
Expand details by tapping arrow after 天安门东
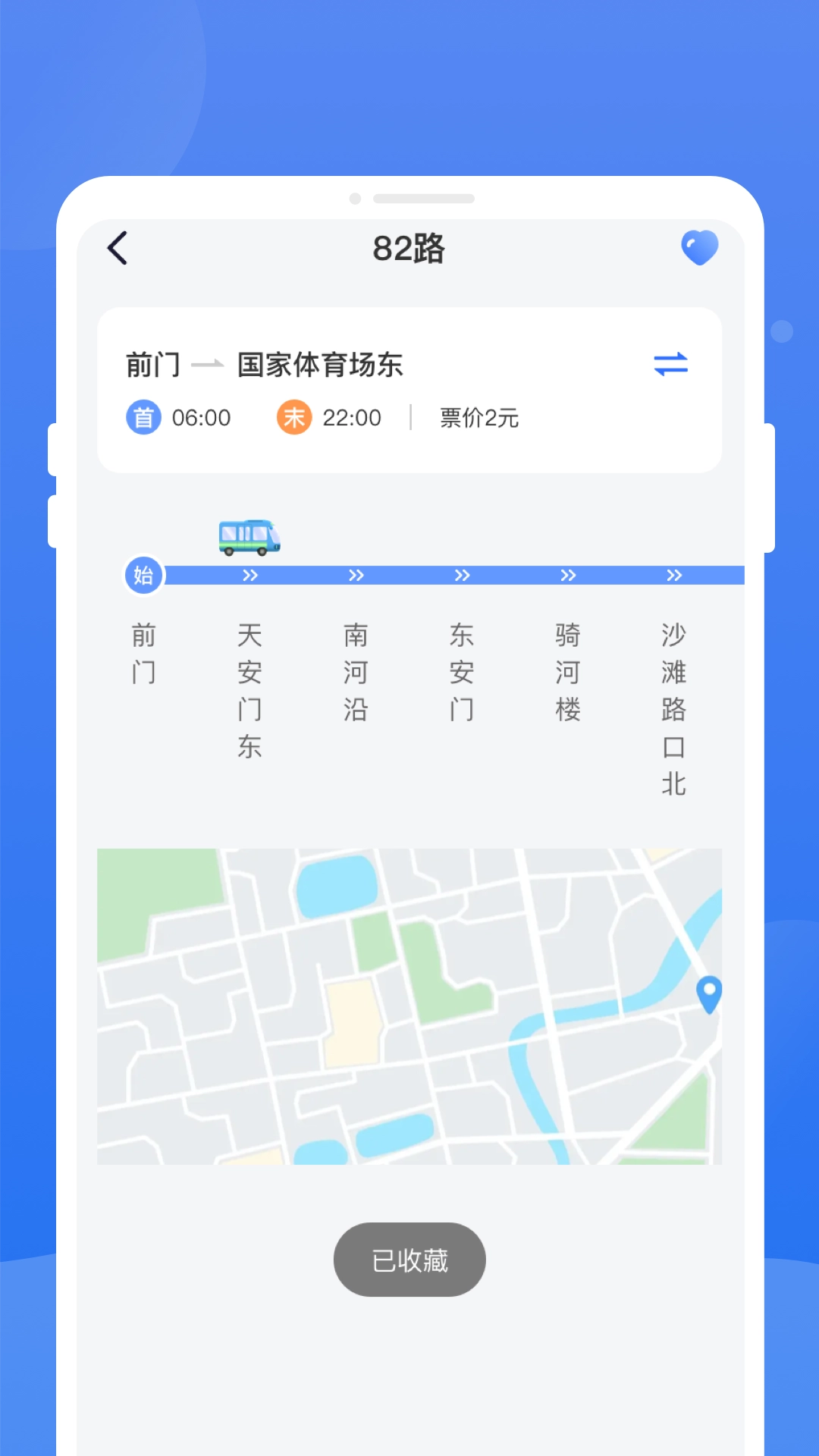coord(356,575)
